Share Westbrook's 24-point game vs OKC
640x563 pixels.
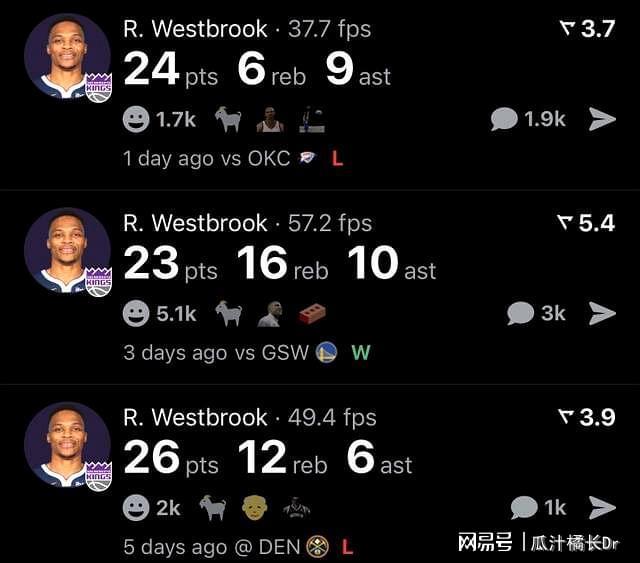[x=602, y=120]
